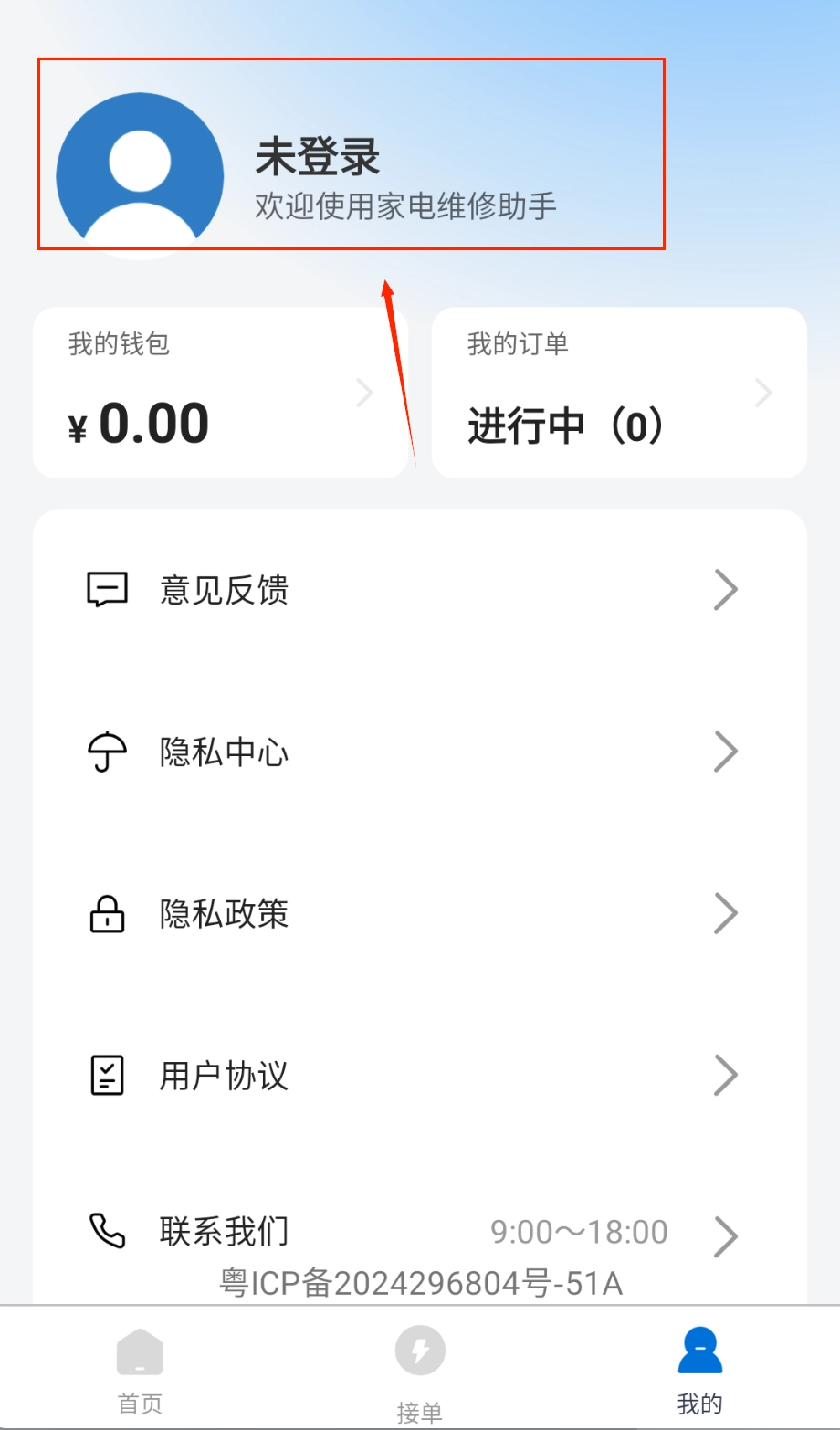The width and height of the screenshot is (840, 1430).
Task: Open the 我的钱包 card
Action: tap(220, 394)
